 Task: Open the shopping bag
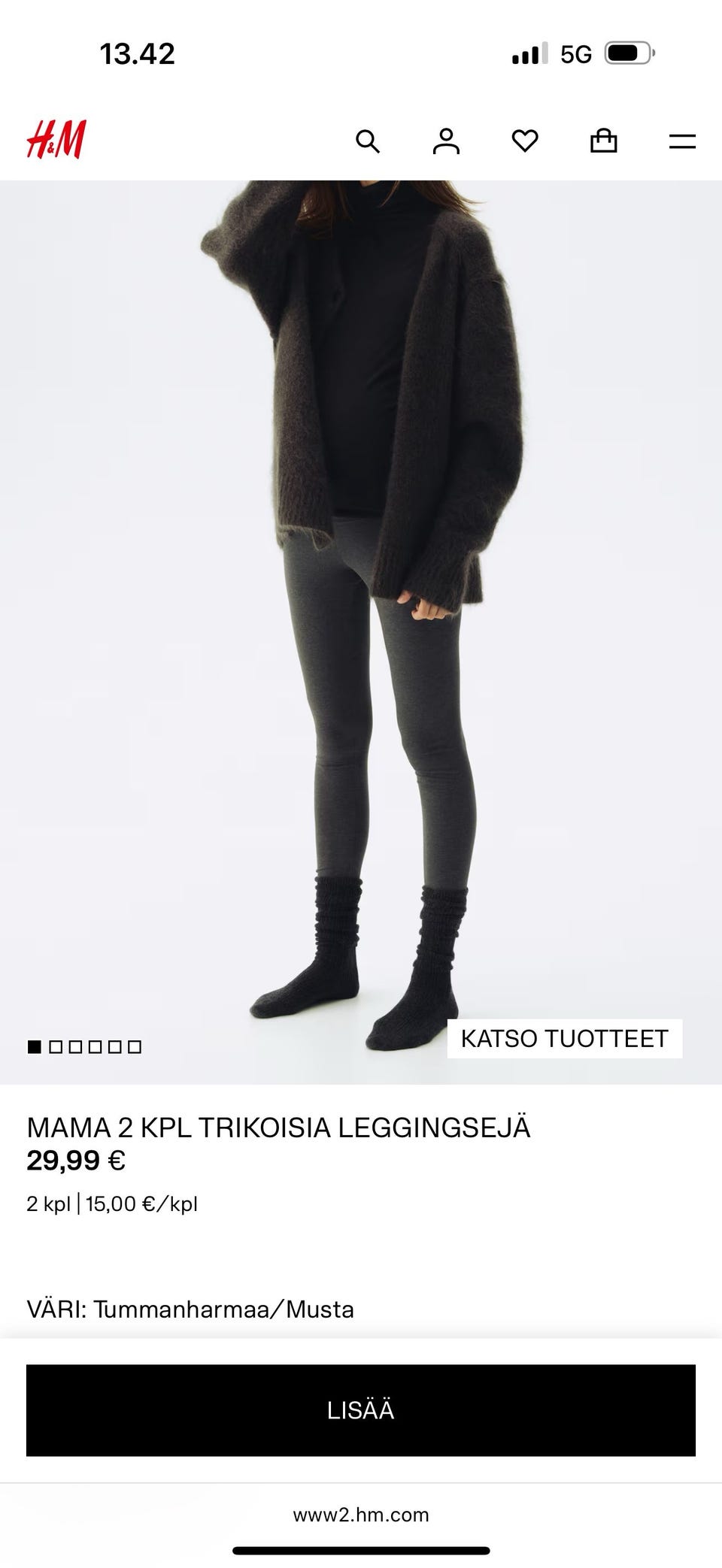pyautogui.click(x=603, y=141)
